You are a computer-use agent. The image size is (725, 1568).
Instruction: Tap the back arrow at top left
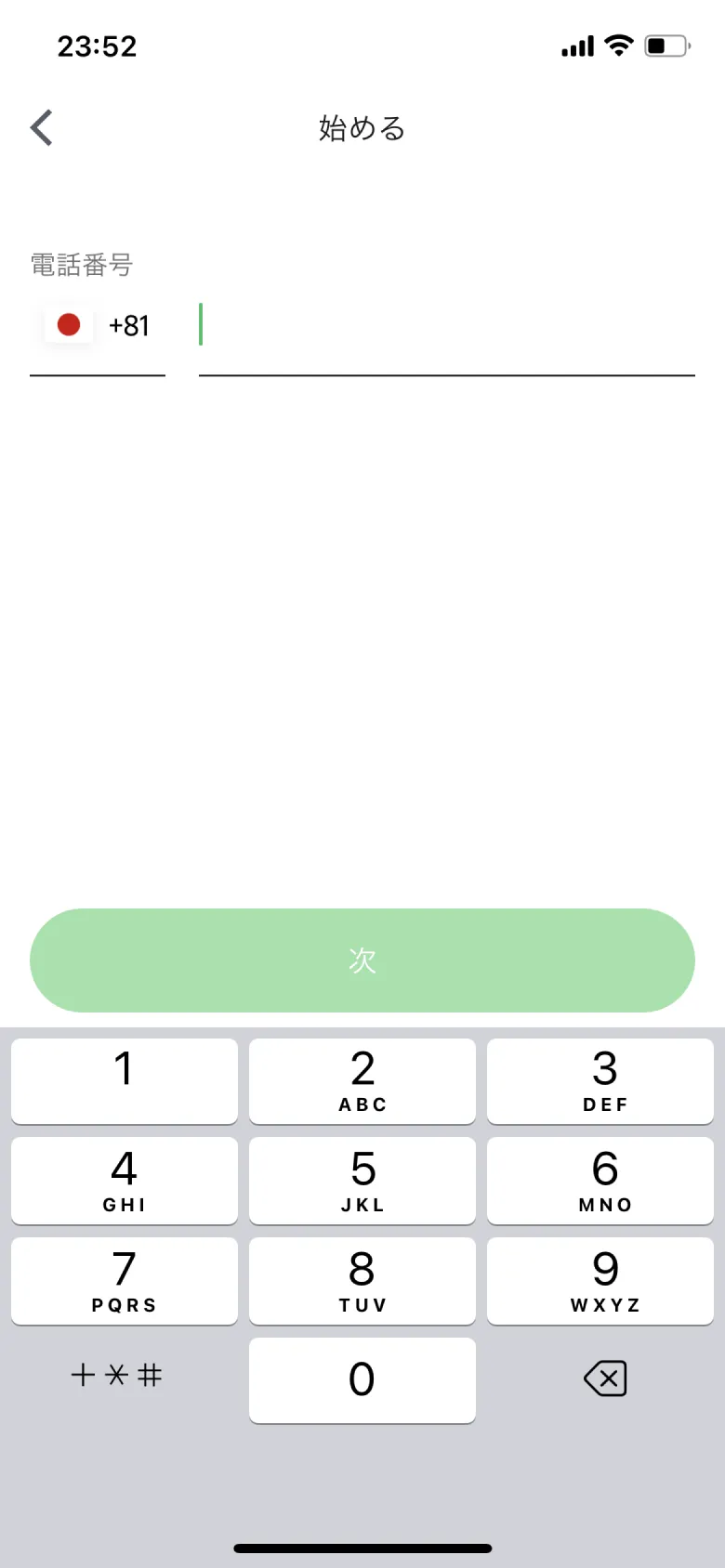click(x=40, y=127)
